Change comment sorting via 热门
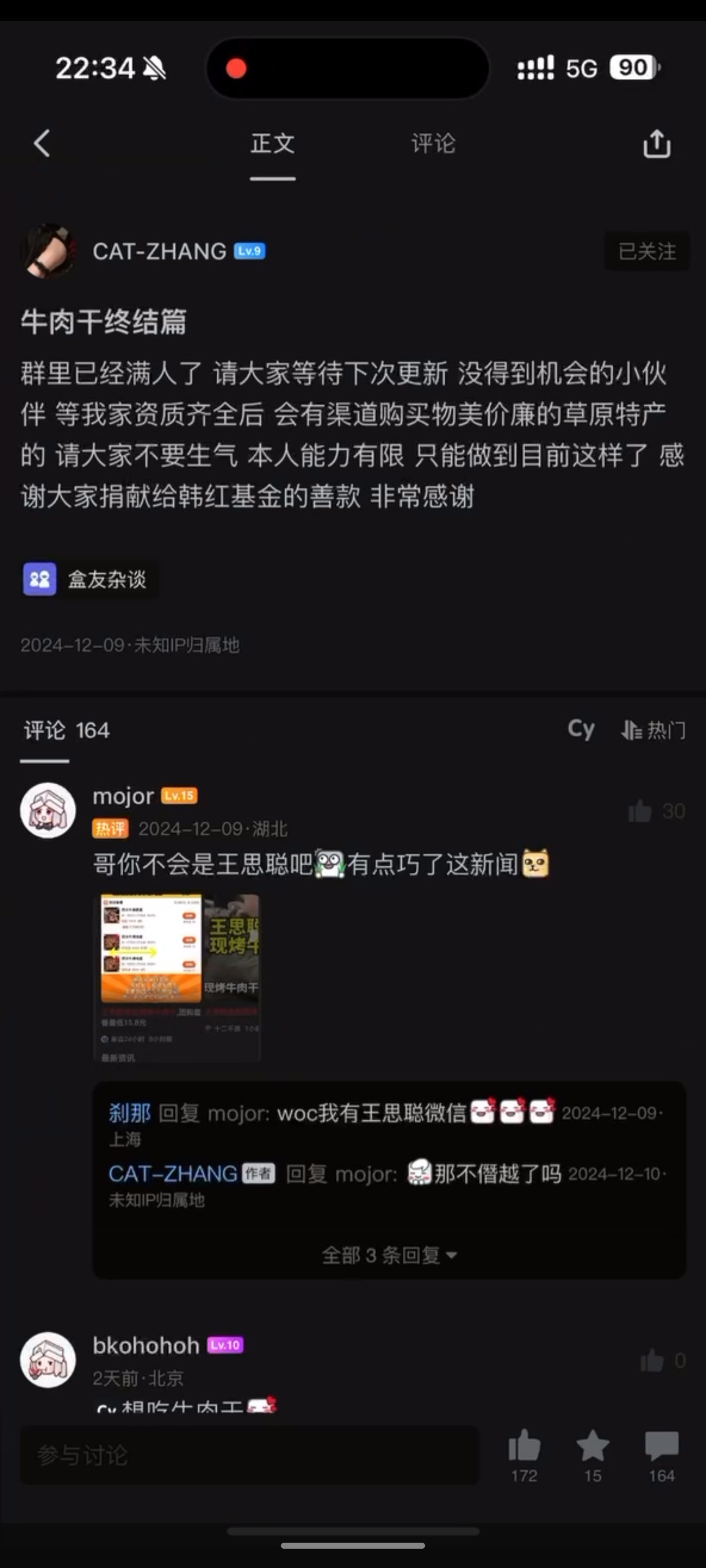This screenshot has height=1568, width=706. click(654, 730)
